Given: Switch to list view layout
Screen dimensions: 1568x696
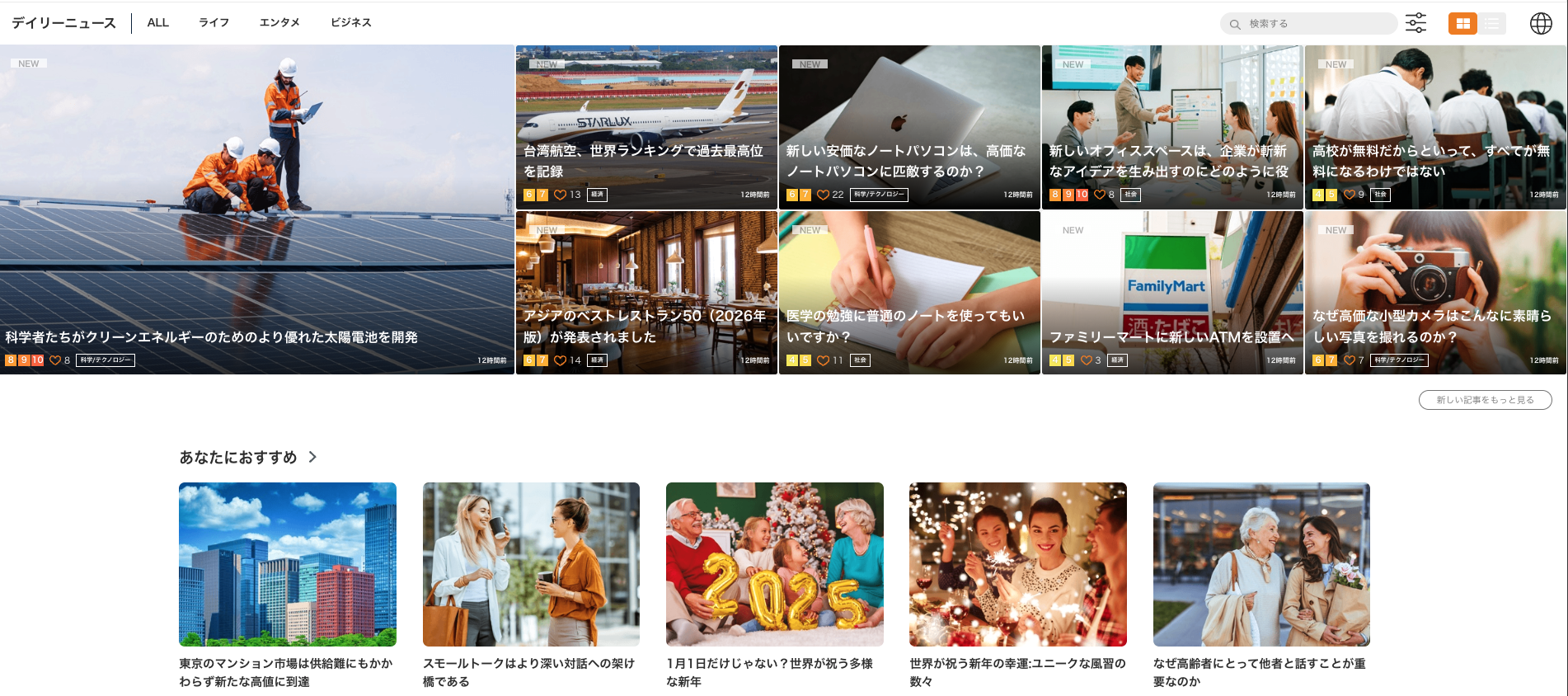Looking at the screenshot, I should pos(1492,24).
